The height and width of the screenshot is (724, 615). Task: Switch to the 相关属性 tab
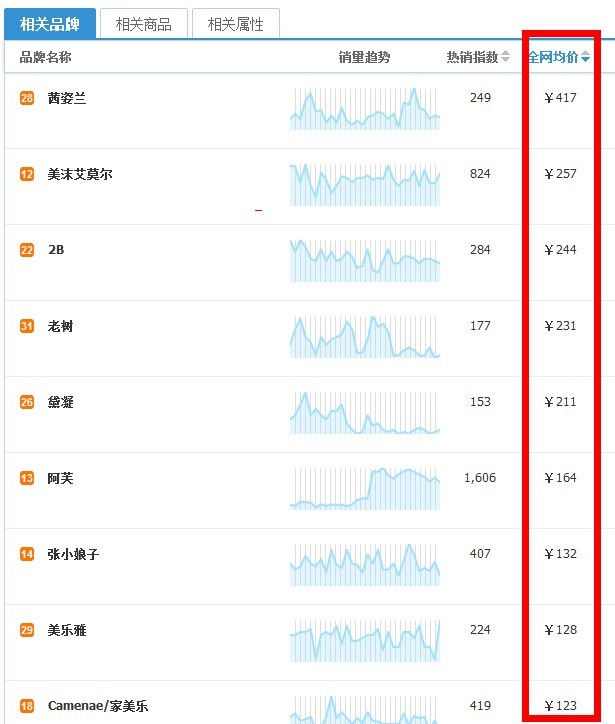235,24
